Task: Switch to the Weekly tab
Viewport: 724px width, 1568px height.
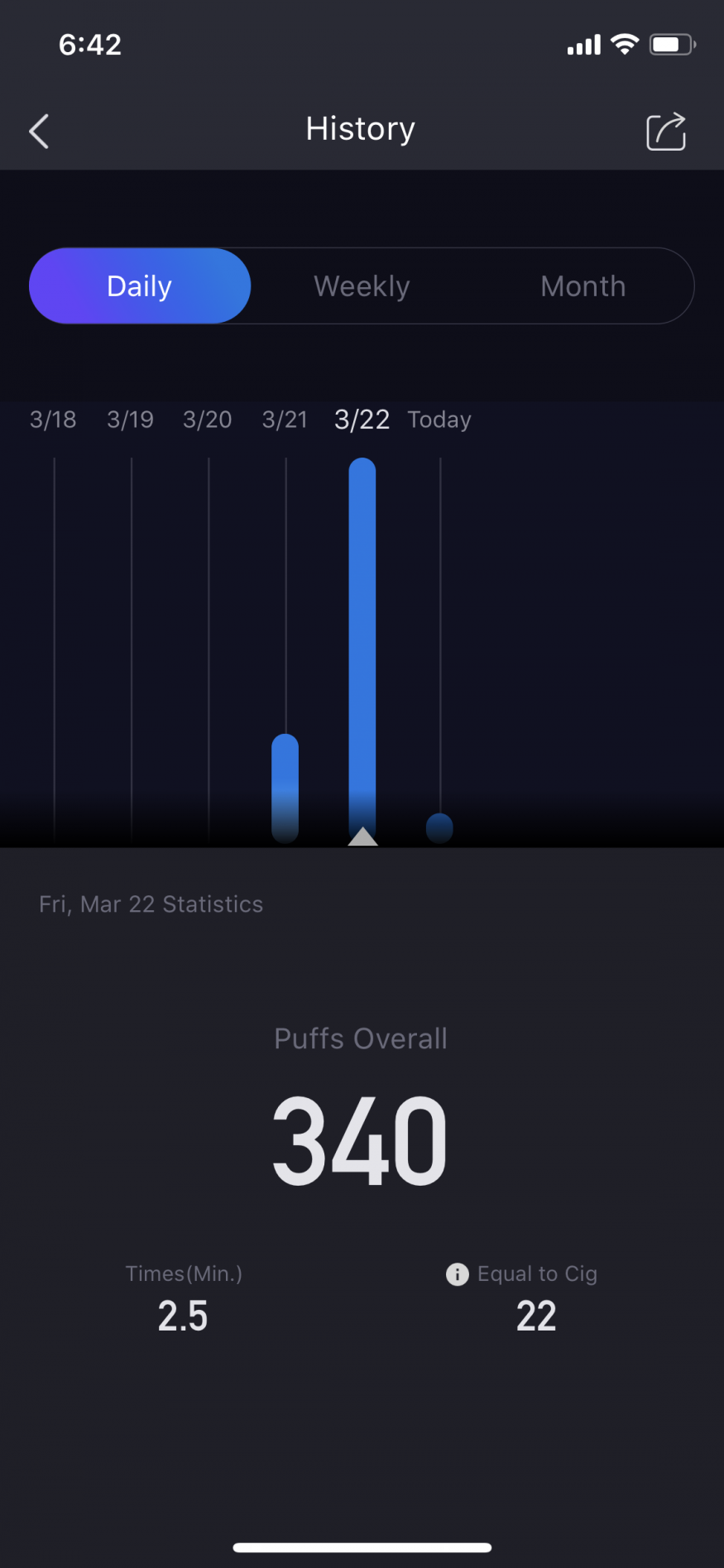Action: (362, 286)
